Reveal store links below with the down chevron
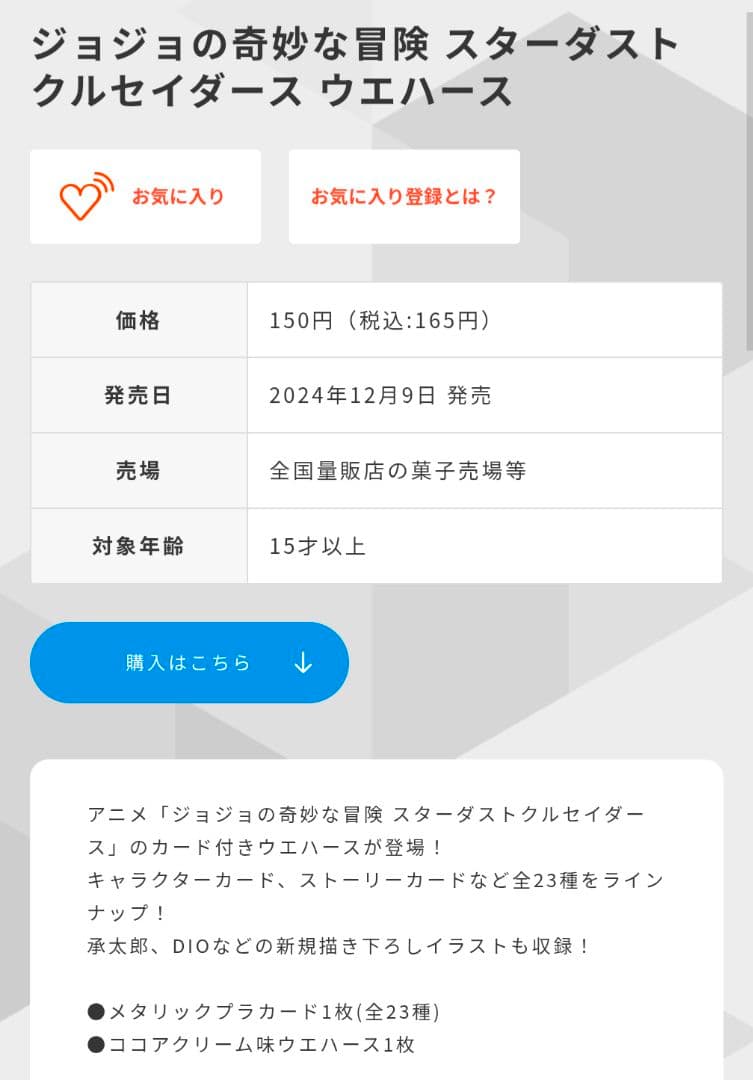Image resolution: width=753 pixels, height=1080 pixels. 305,662
